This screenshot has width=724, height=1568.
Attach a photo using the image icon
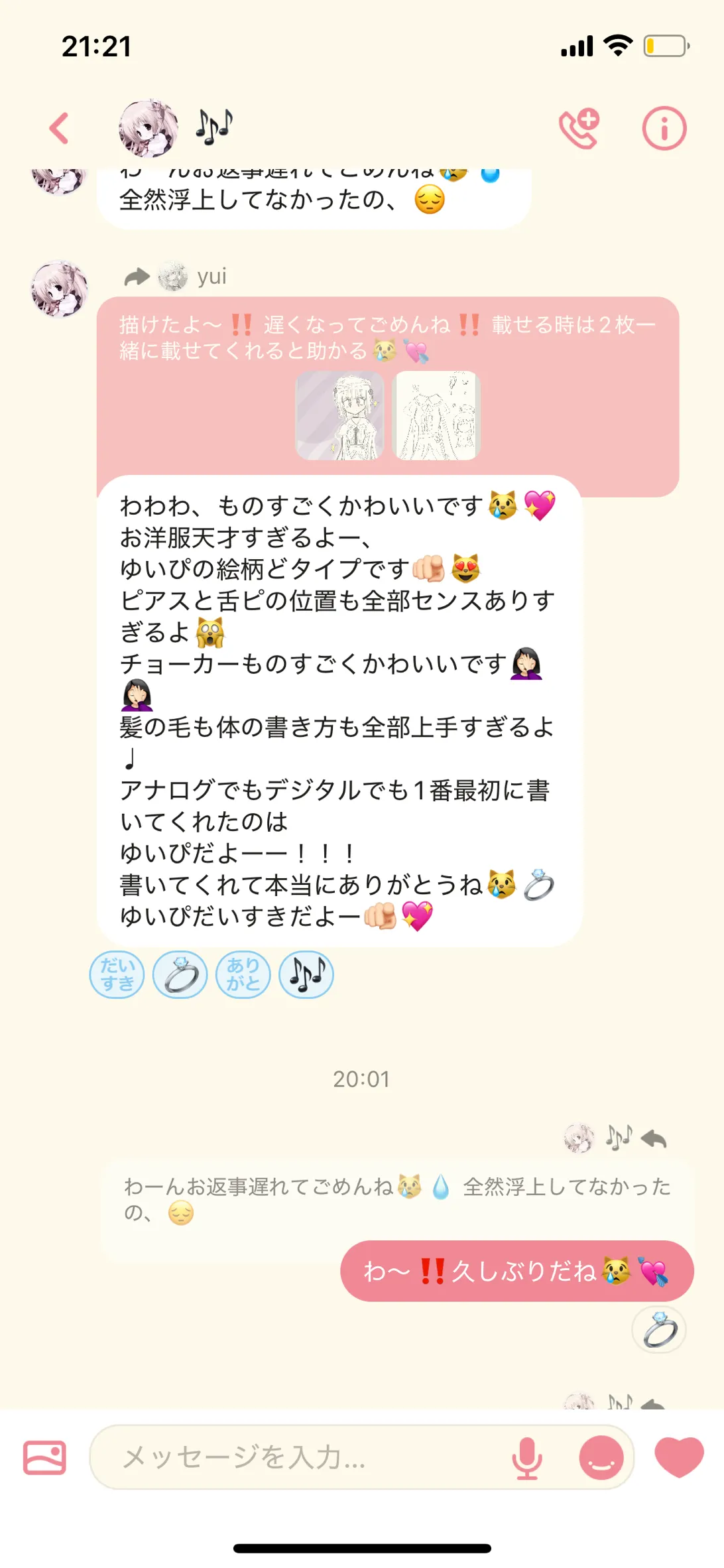[x=44, y=1457]
